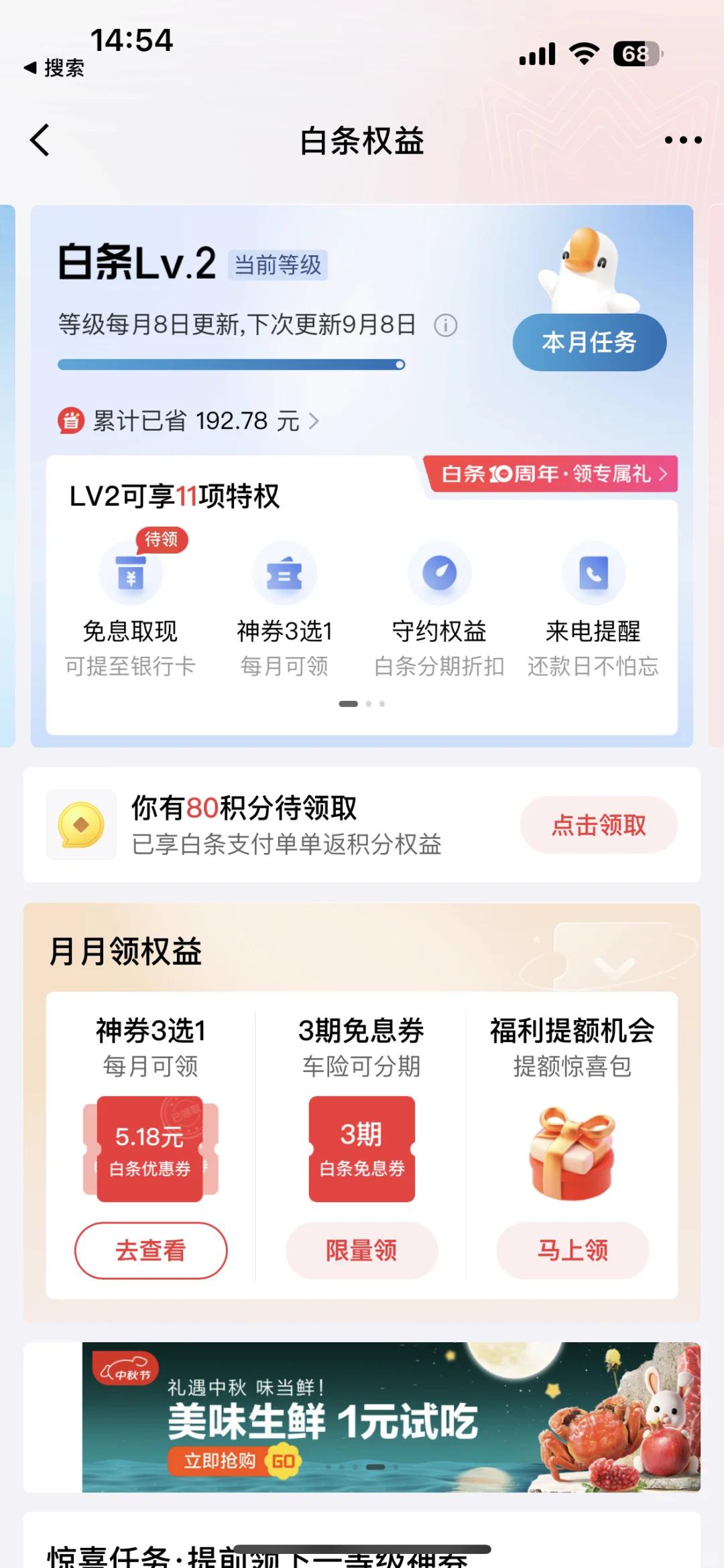Click the red 省 badge icon

click(72, 421)
